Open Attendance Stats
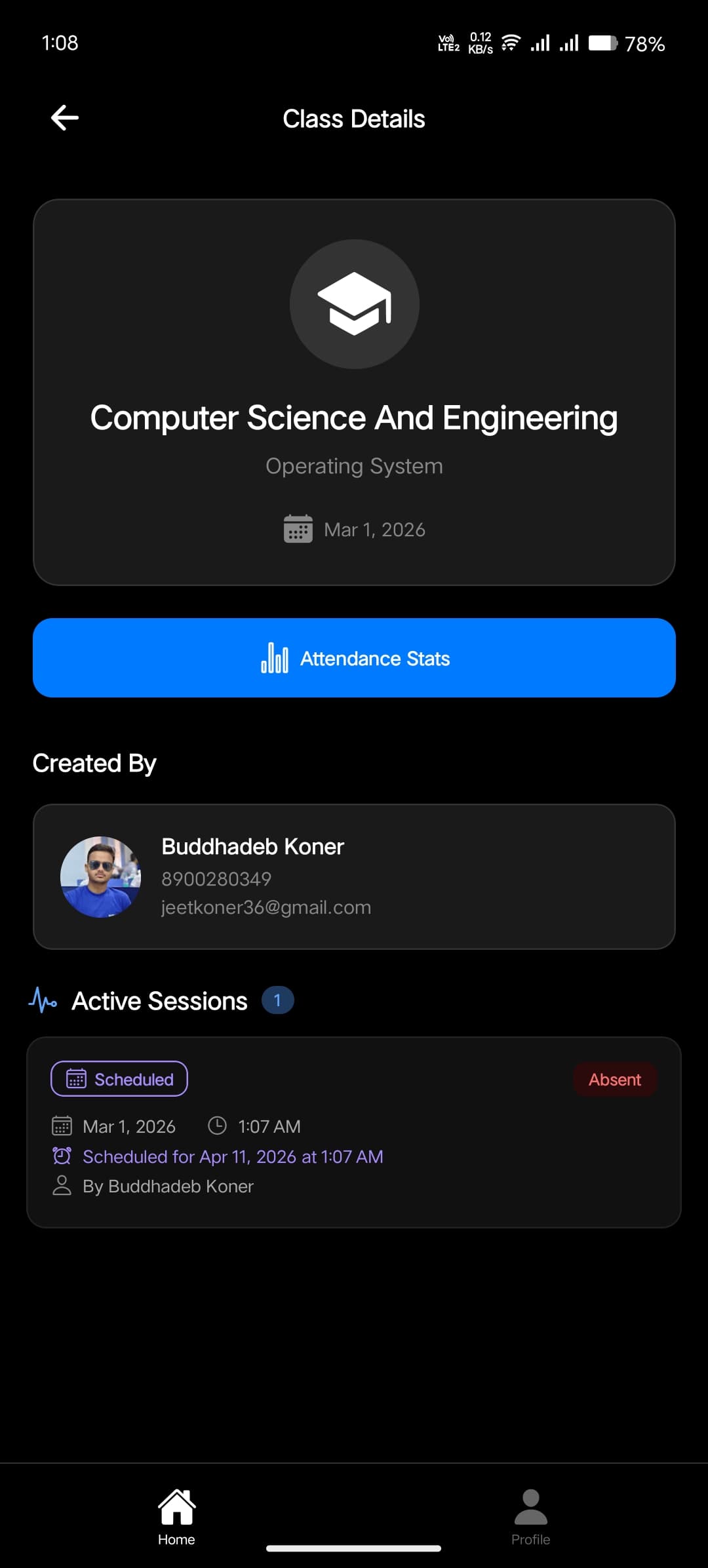The width and height of the screenshot is (708, 1568). coord(354,657)
